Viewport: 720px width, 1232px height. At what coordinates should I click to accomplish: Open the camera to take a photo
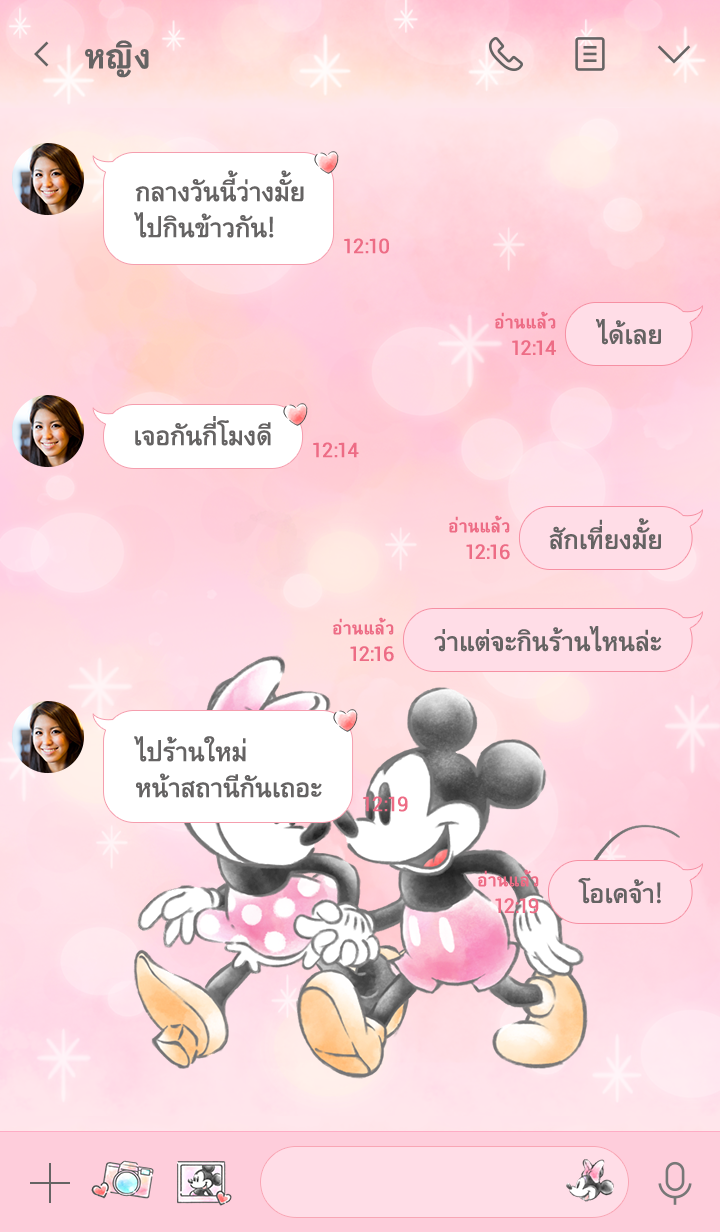click(123, 1182)
